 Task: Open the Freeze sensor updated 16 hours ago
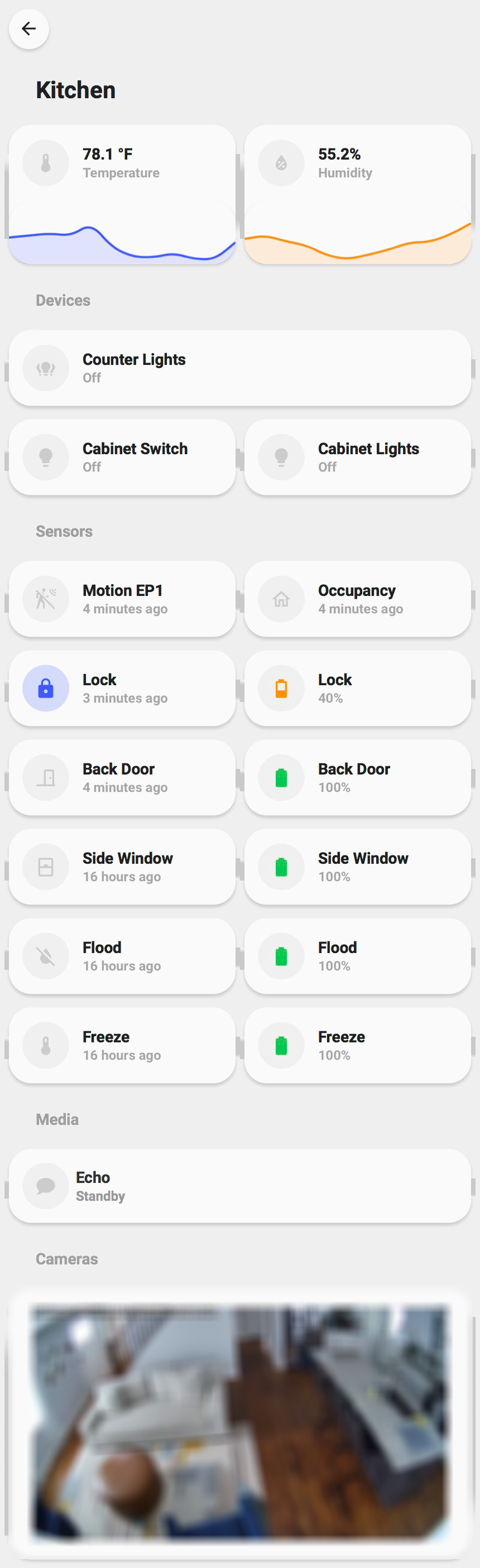122,1045
